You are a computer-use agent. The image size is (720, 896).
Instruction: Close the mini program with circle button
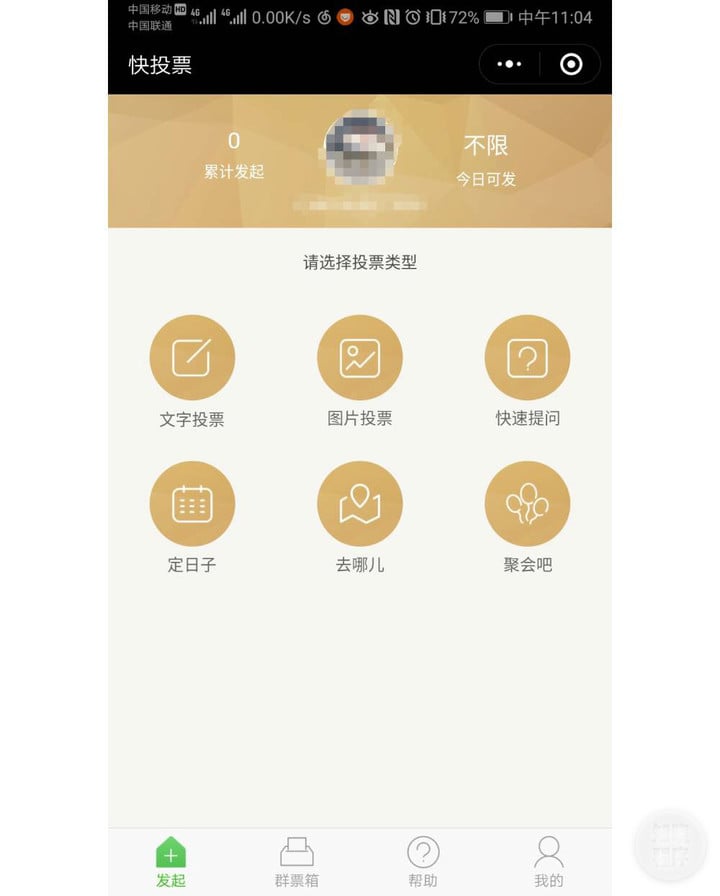[571, 65]
